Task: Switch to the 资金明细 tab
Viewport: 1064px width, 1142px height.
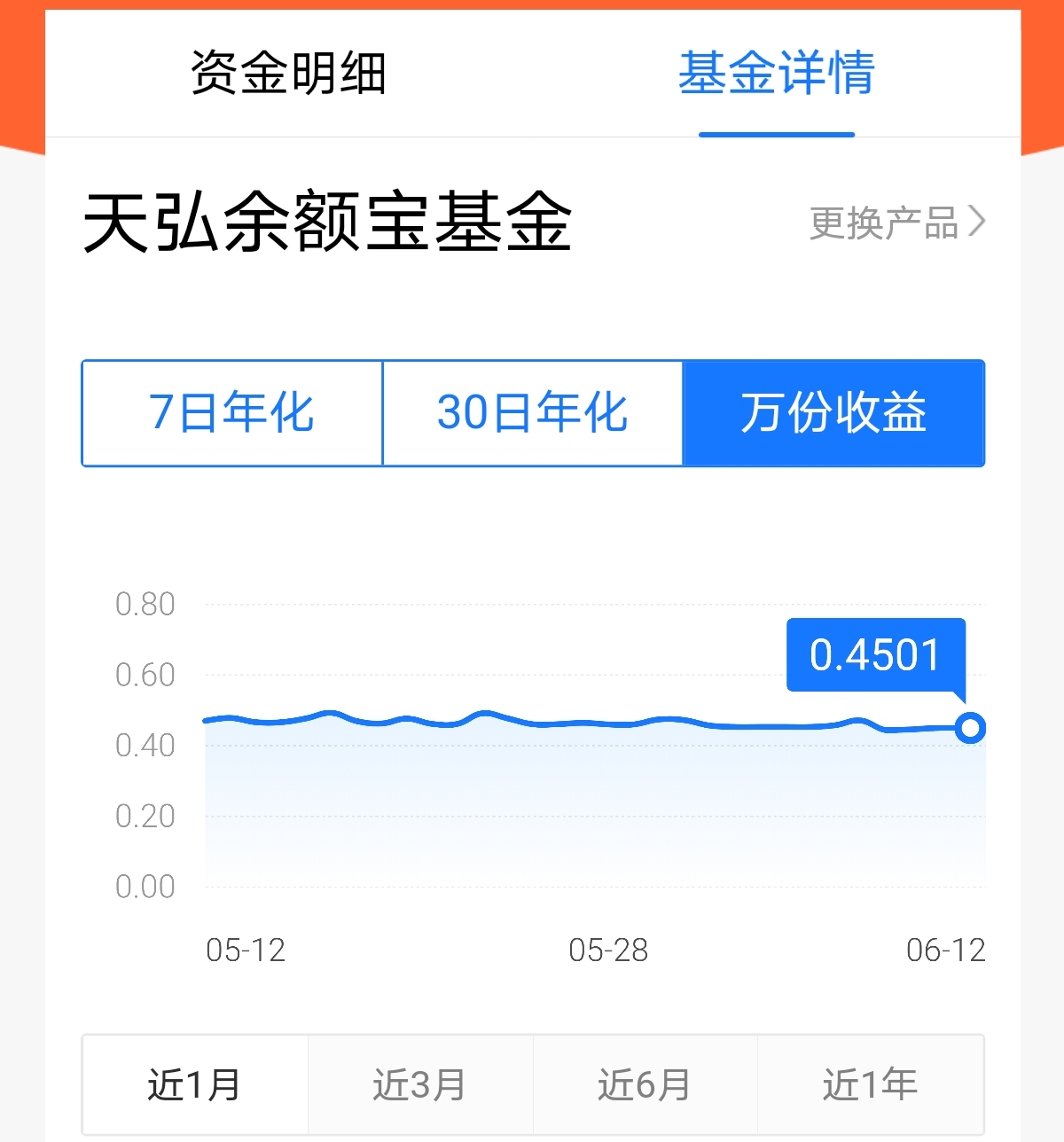Action: pyautogui.click(x=288, y=73)
